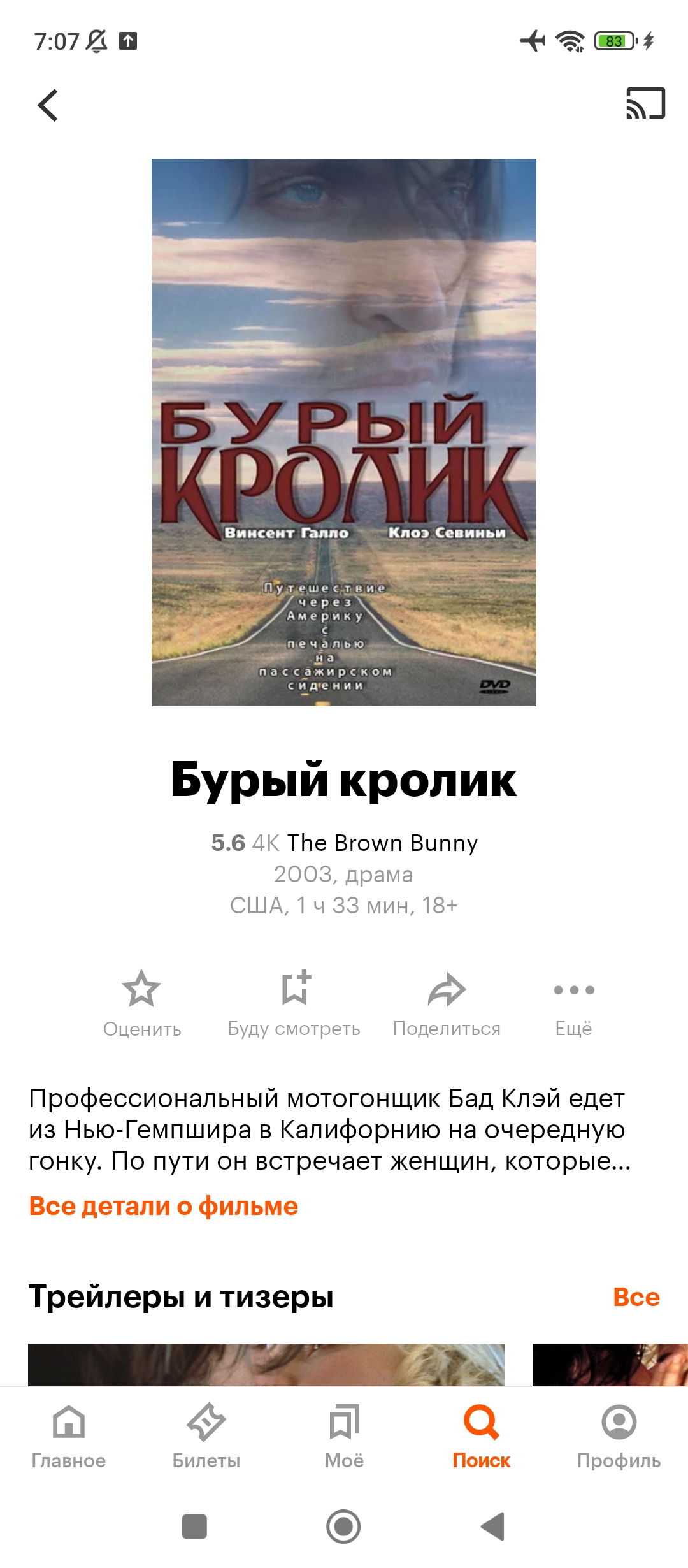Show all trailers via Все link

tap(636, 1297)
